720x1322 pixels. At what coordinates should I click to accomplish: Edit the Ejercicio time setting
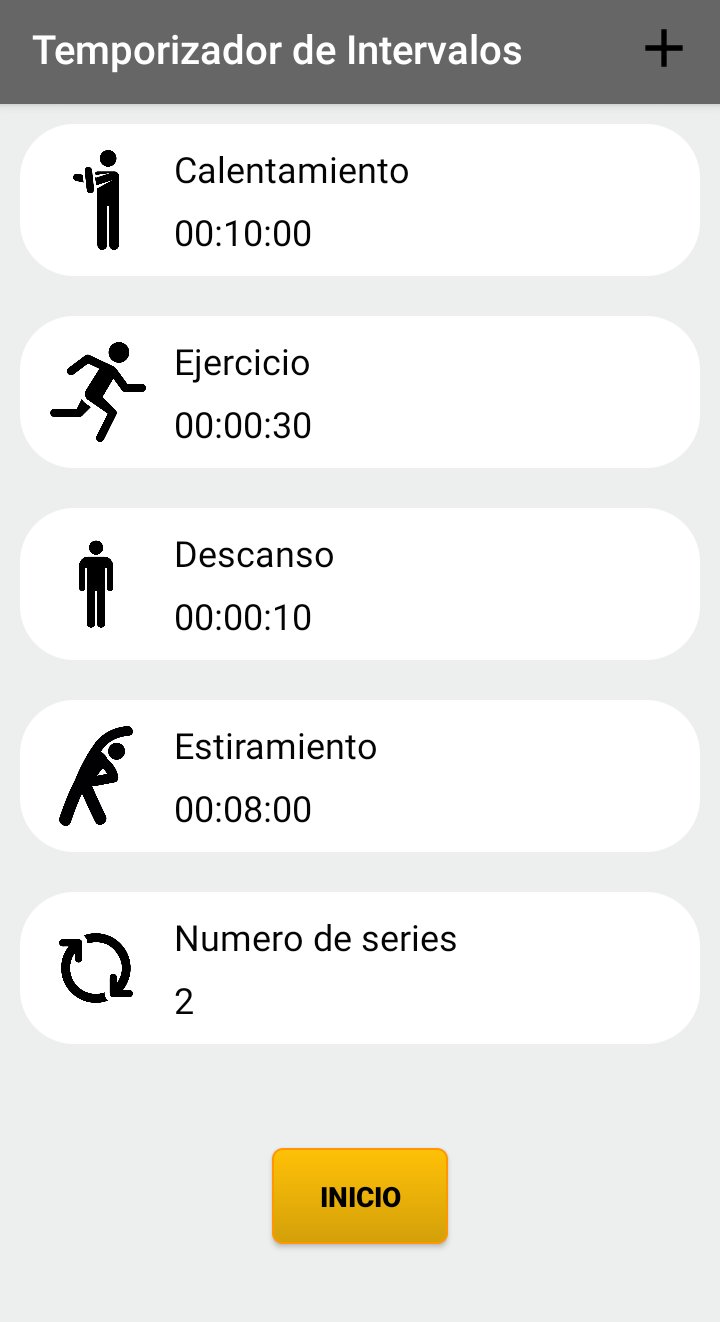click(360, 392)
